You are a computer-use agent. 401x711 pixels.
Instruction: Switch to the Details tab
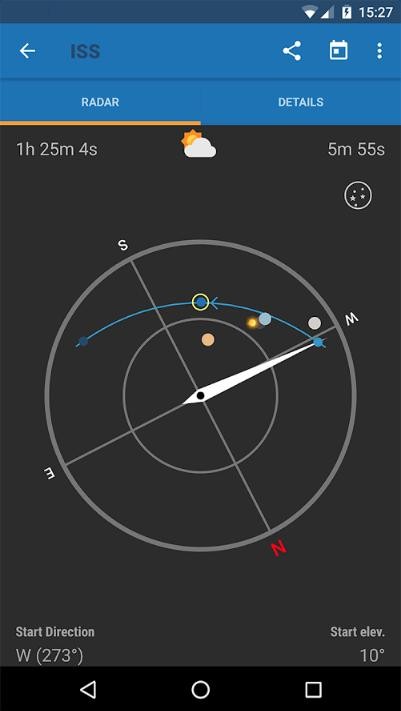coord(301,102)
